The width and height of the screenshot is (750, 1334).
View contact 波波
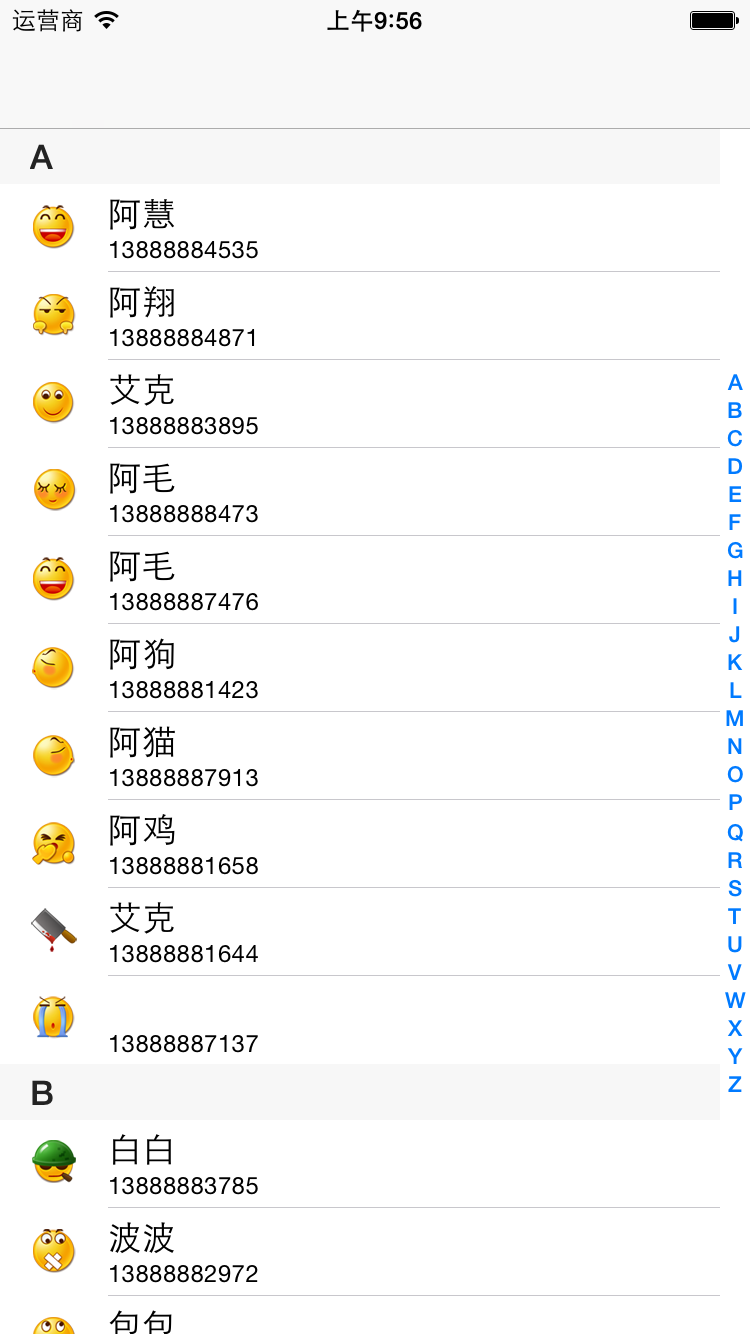[x=360, y=1252]
